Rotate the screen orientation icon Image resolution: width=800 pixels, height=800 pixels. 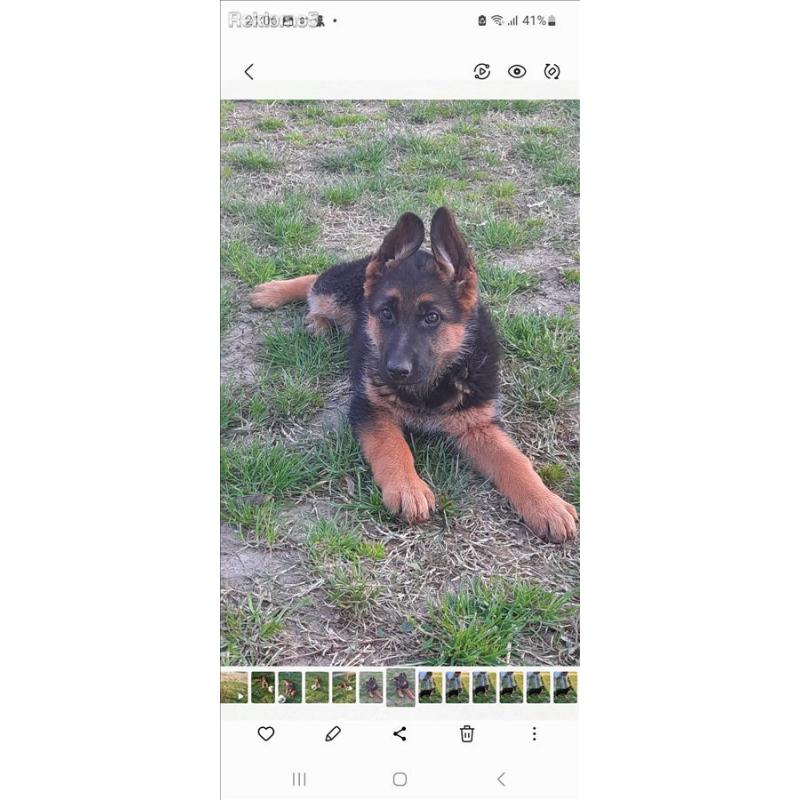[552, 72]
